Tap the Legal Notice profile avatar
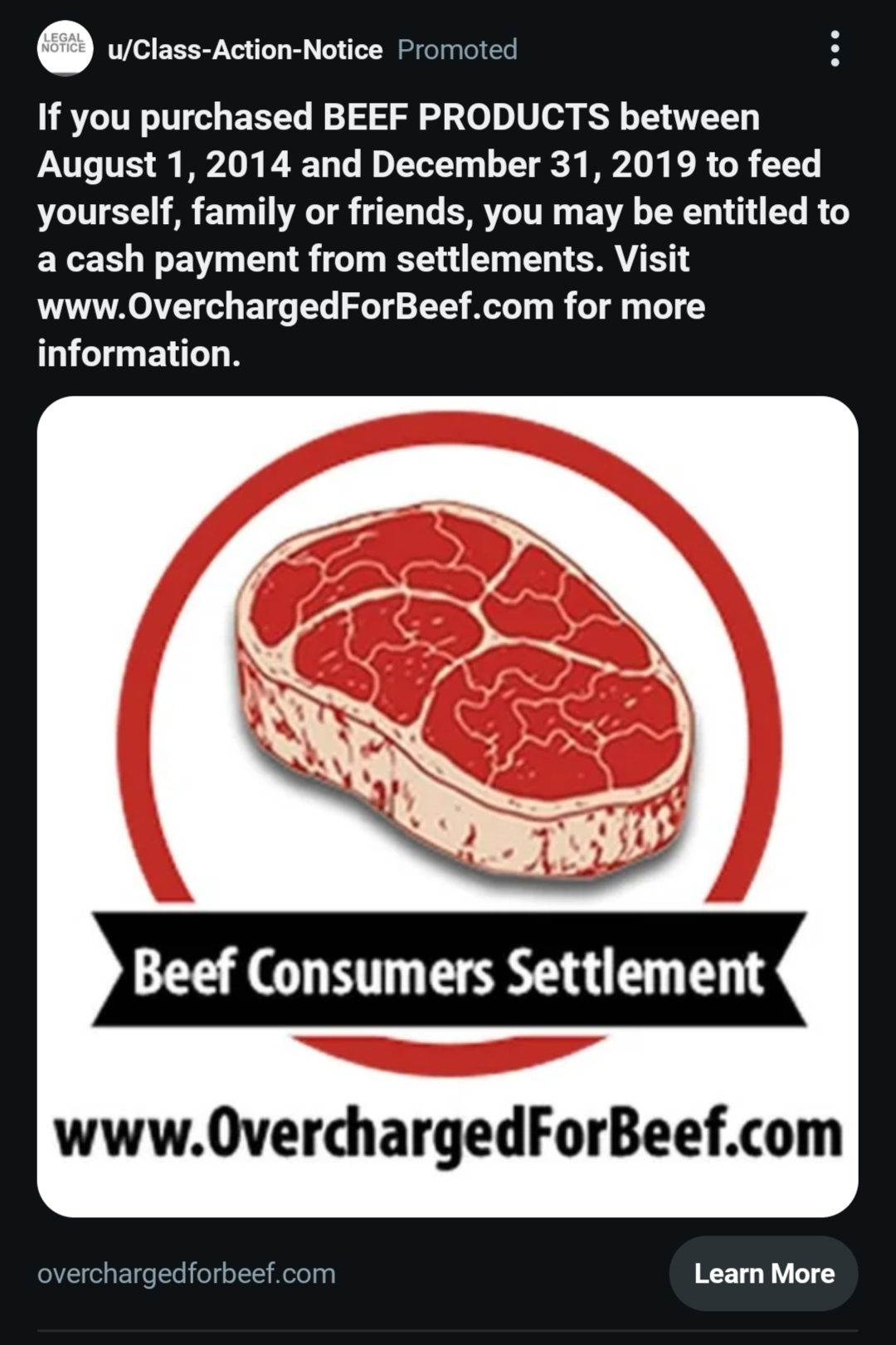 pos(65,48)
